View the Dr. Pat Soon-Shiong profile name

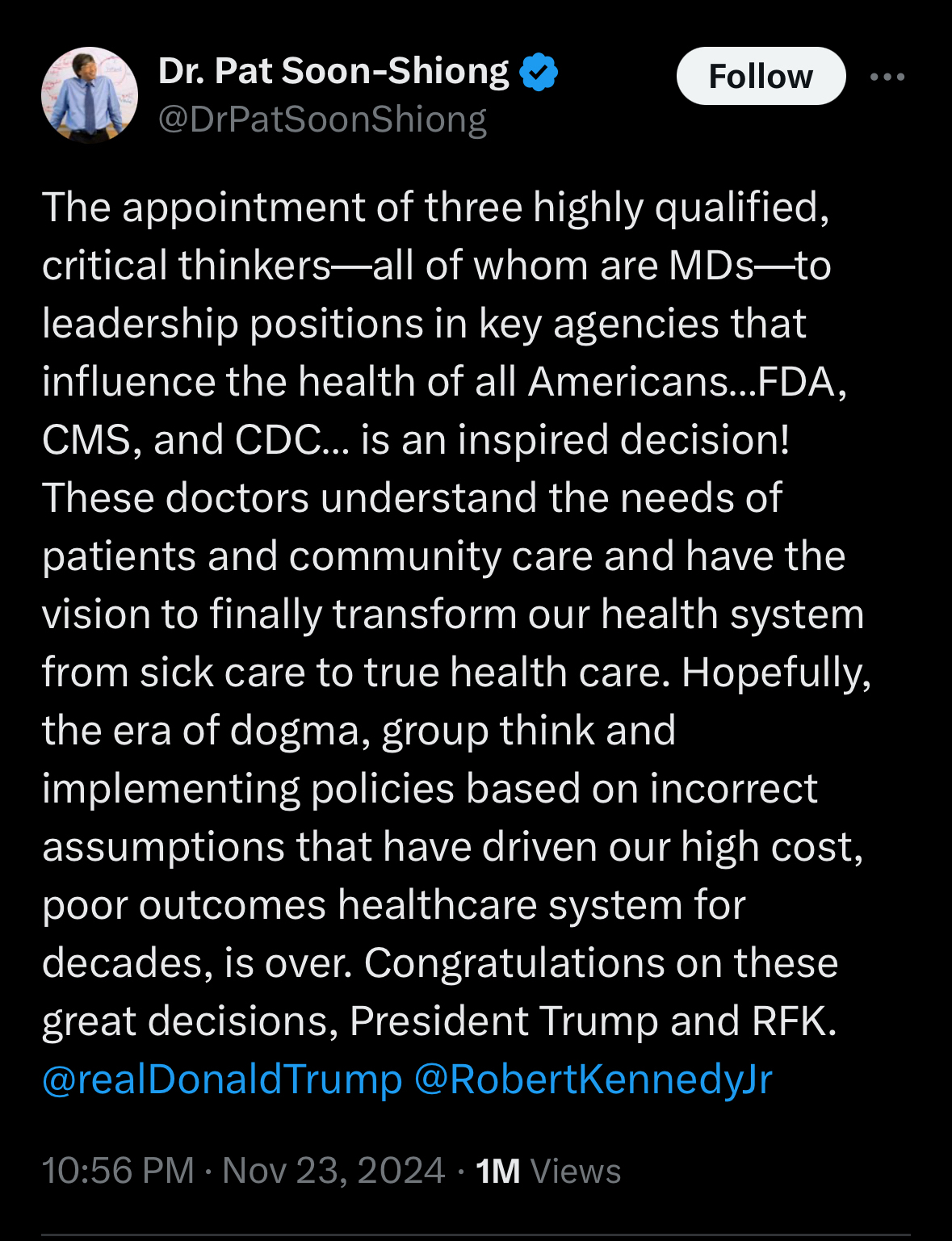[333, 71]
